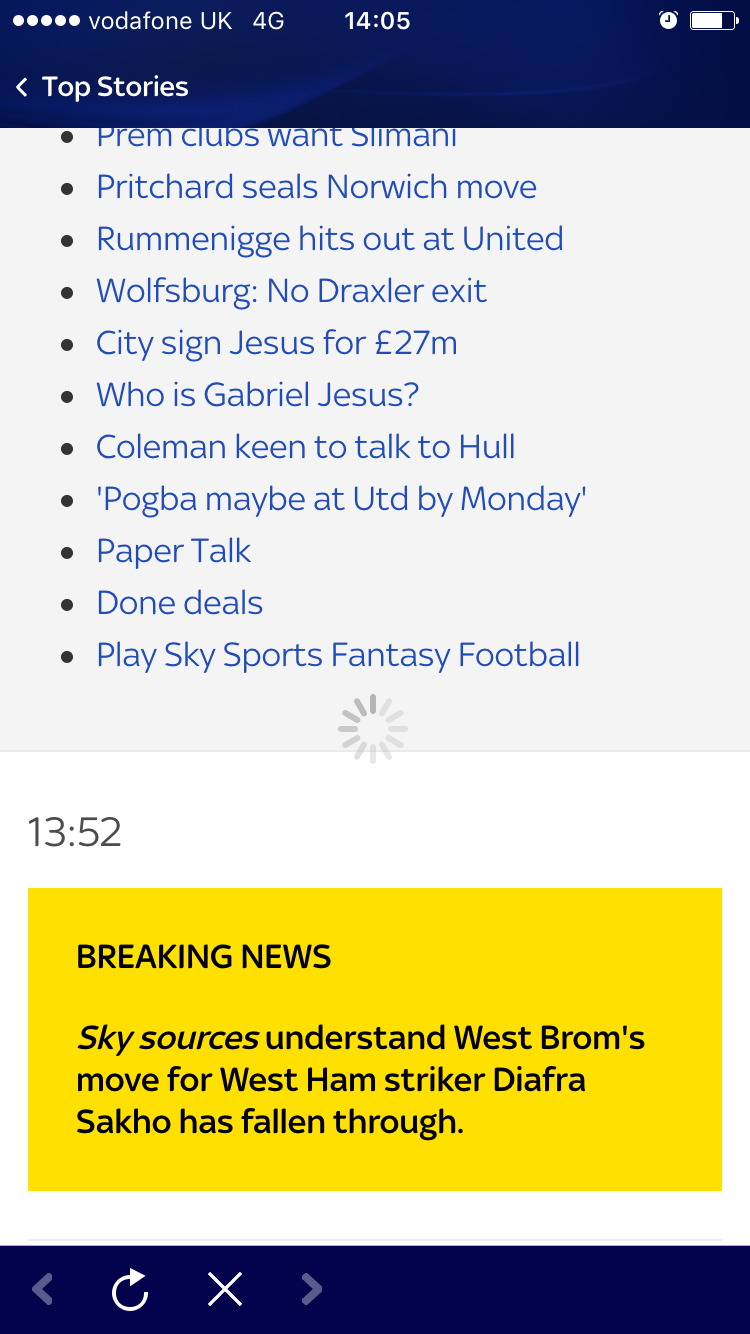
Task: Open 'Who is Gabriel Jesus?' article
Action: (x=257, y=395)
